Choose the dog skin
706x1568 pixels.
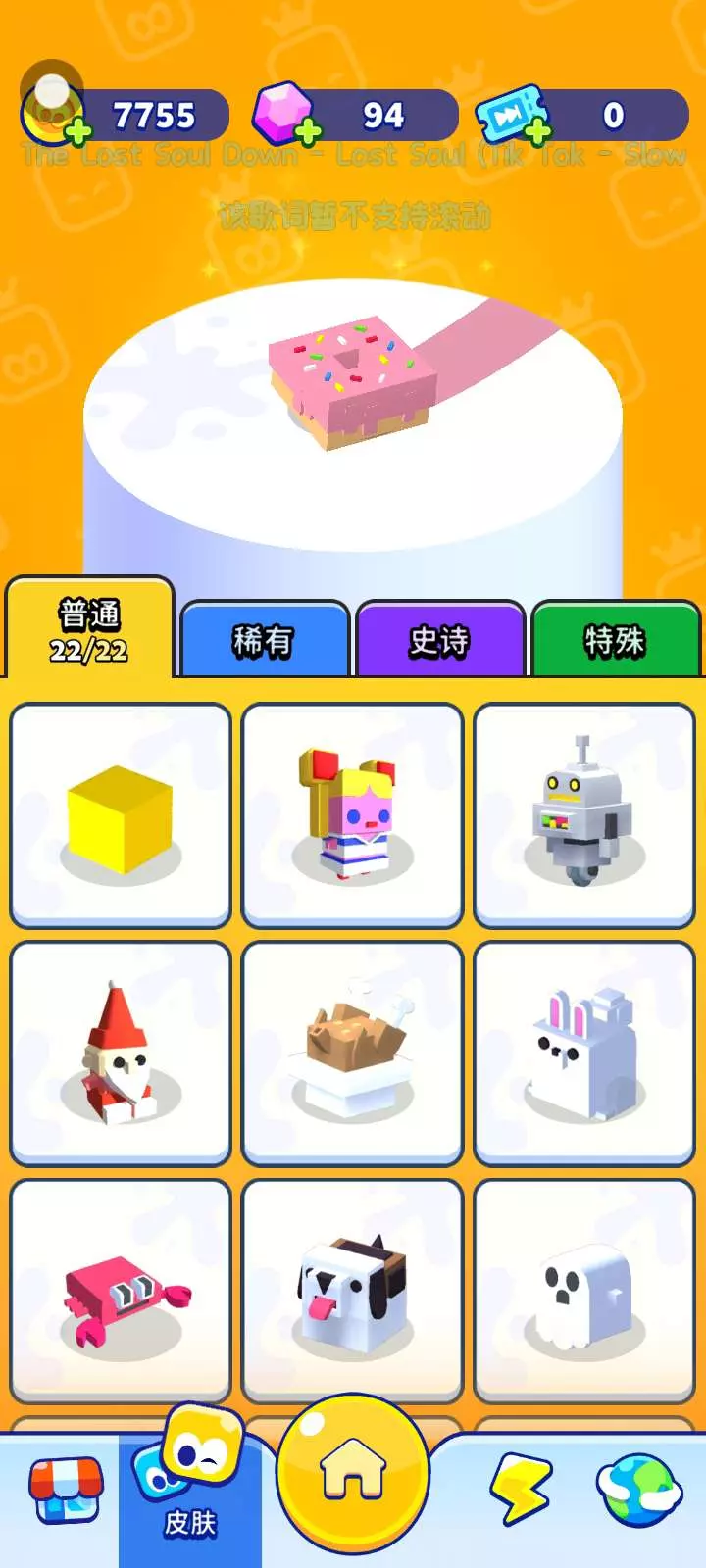click(352, 1292)
